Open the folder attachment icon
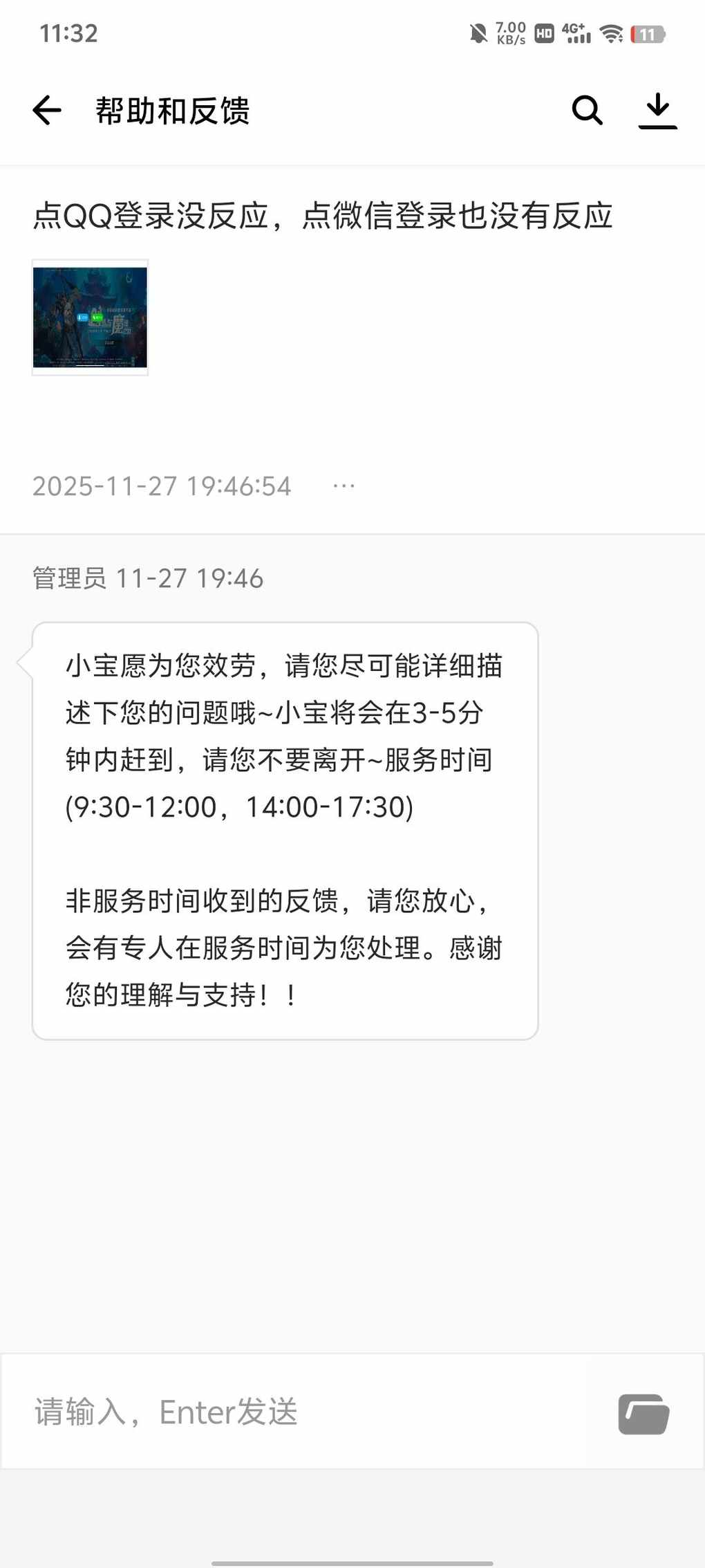 coord(643,1414)
